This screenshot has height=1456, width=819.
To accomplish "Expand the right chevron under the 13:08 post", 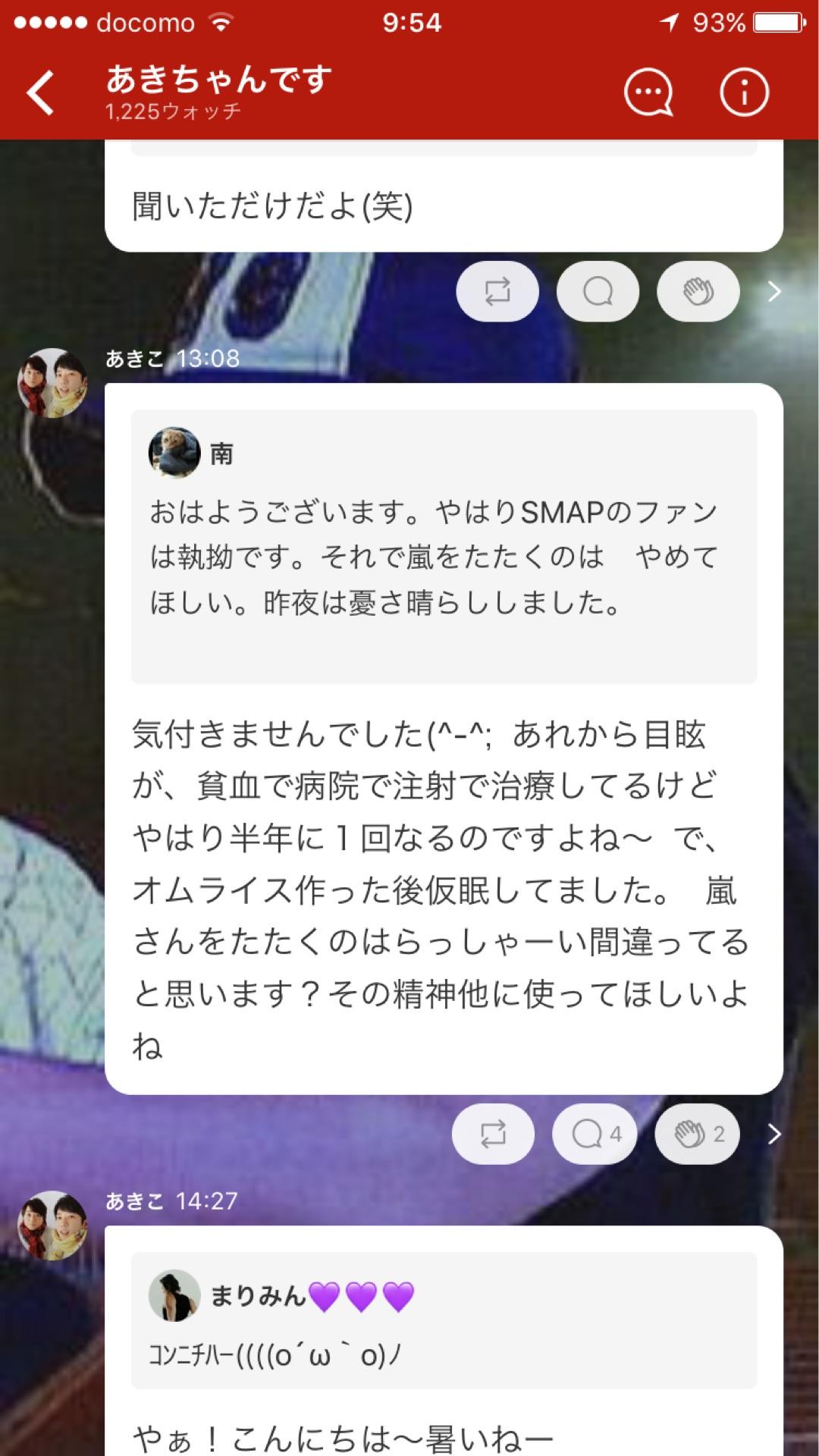I will tap(773, 1133).
